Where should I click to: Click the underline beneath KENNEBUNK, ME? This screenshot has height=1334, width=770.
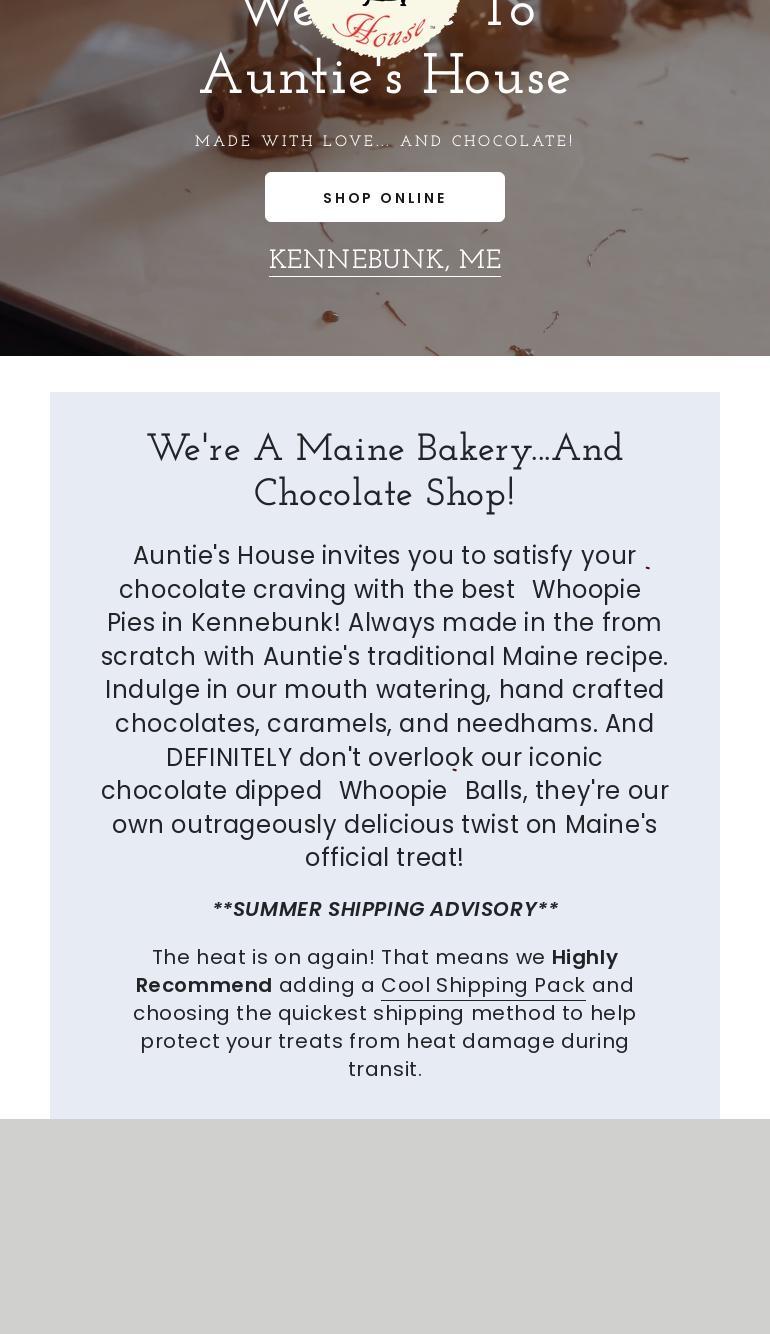(x=385, y=277)
